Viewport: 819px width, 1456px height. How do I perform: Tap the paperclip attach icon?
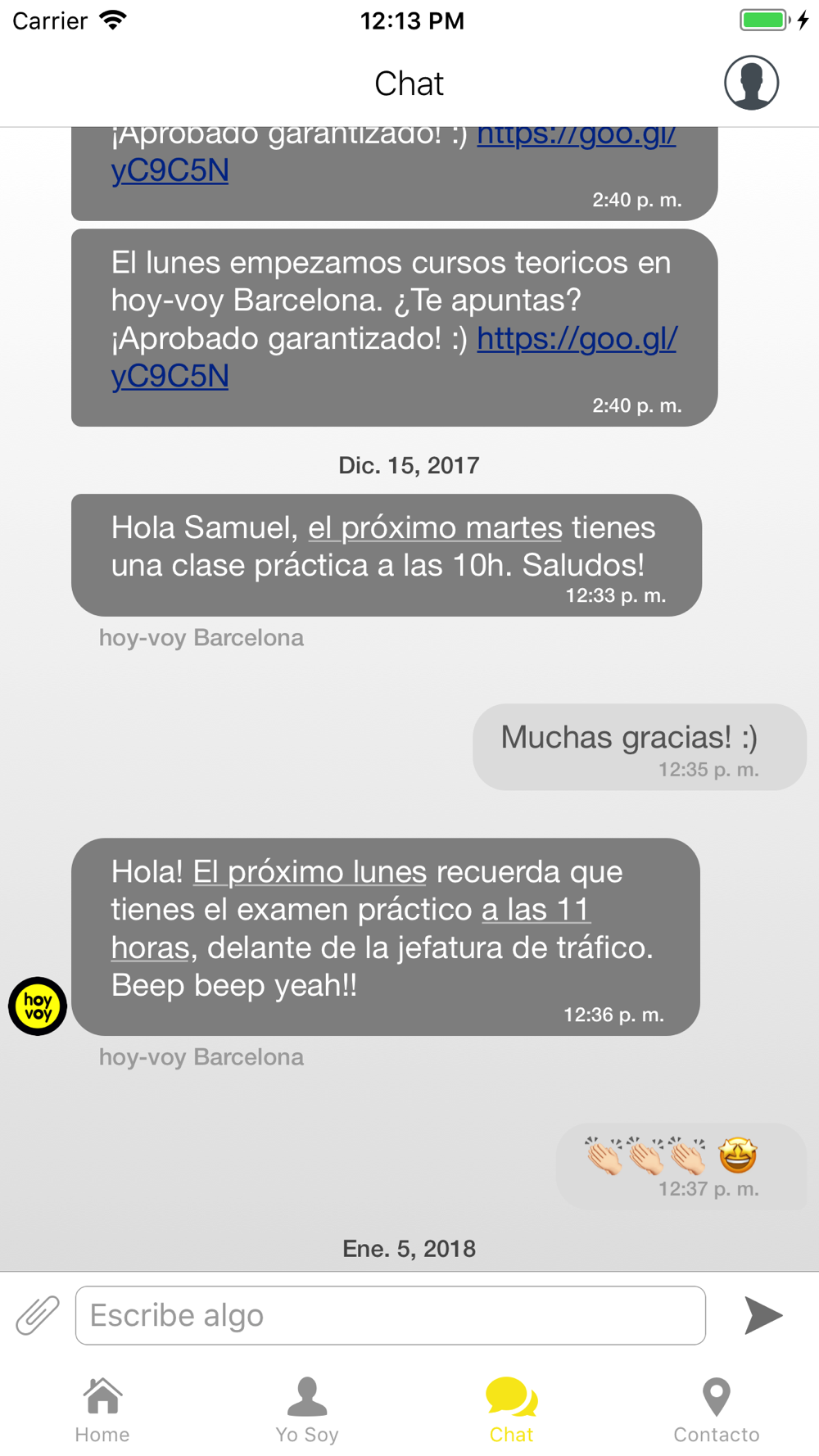(38, 1315)
